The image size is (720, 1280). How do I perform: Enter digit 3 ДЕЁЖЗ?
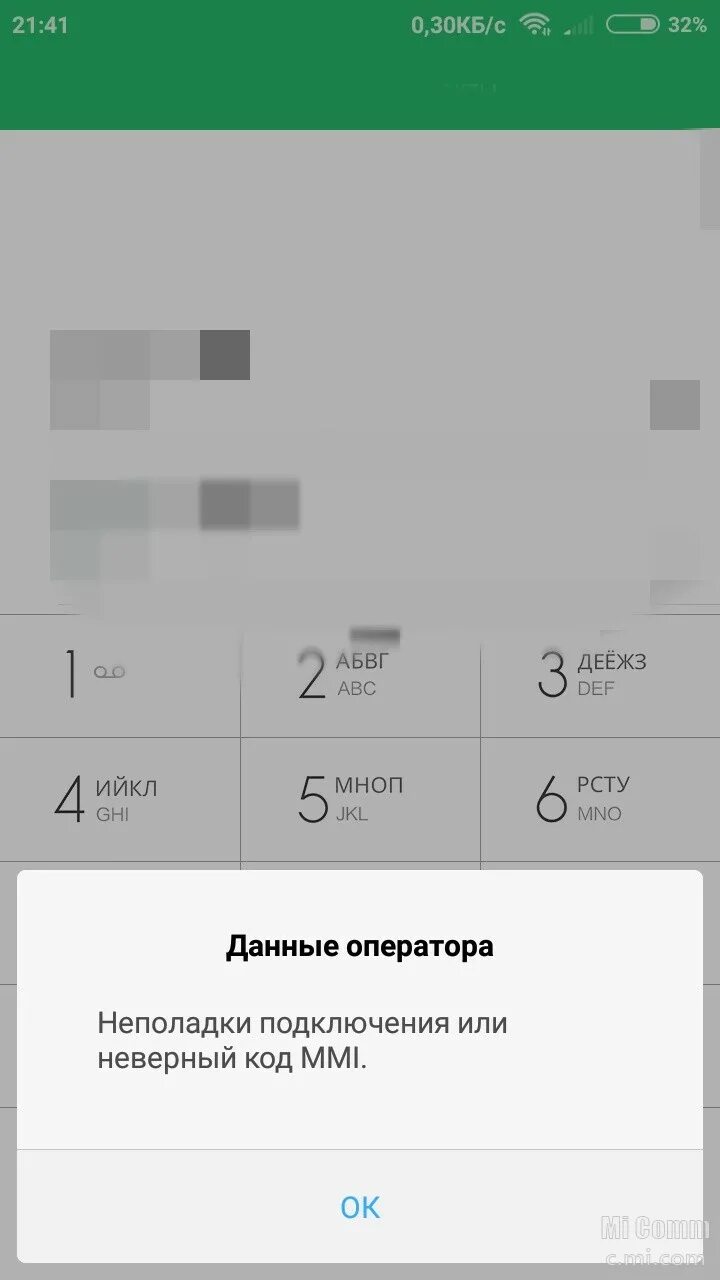(600, 675)
